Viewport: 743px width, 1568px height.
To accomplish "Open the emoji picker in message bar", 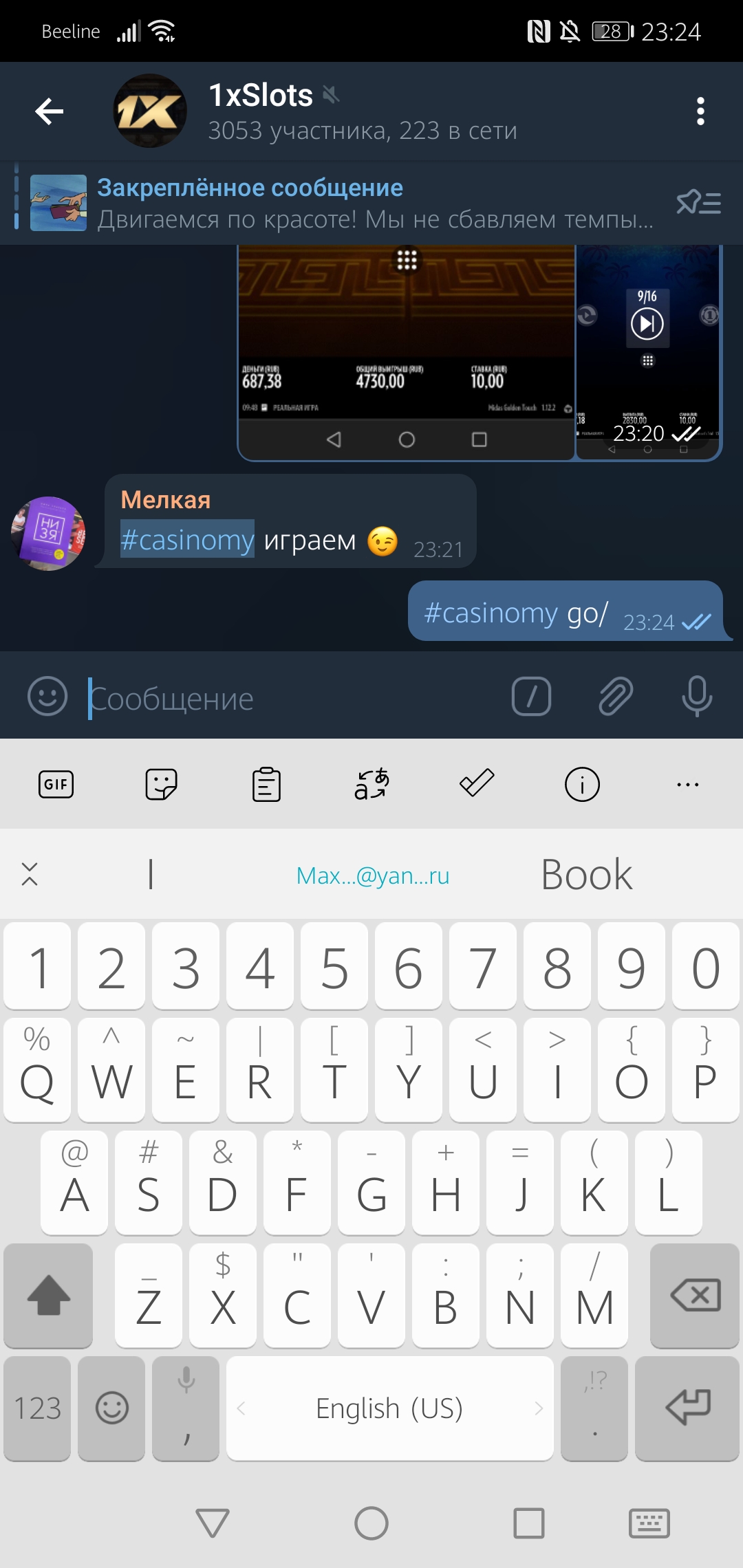I will point(47,697).
